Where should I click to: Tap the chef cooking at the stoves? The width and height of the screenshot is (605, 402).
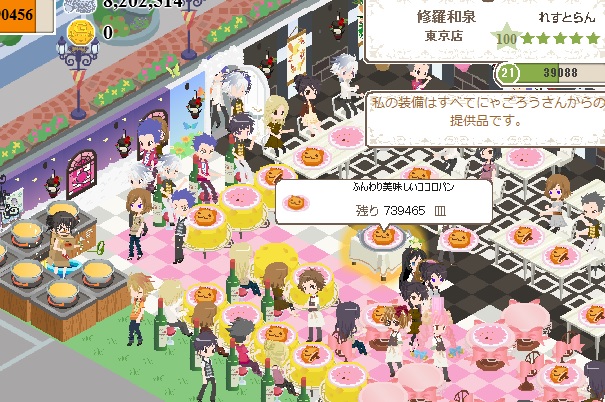click(x=65, y=240)
